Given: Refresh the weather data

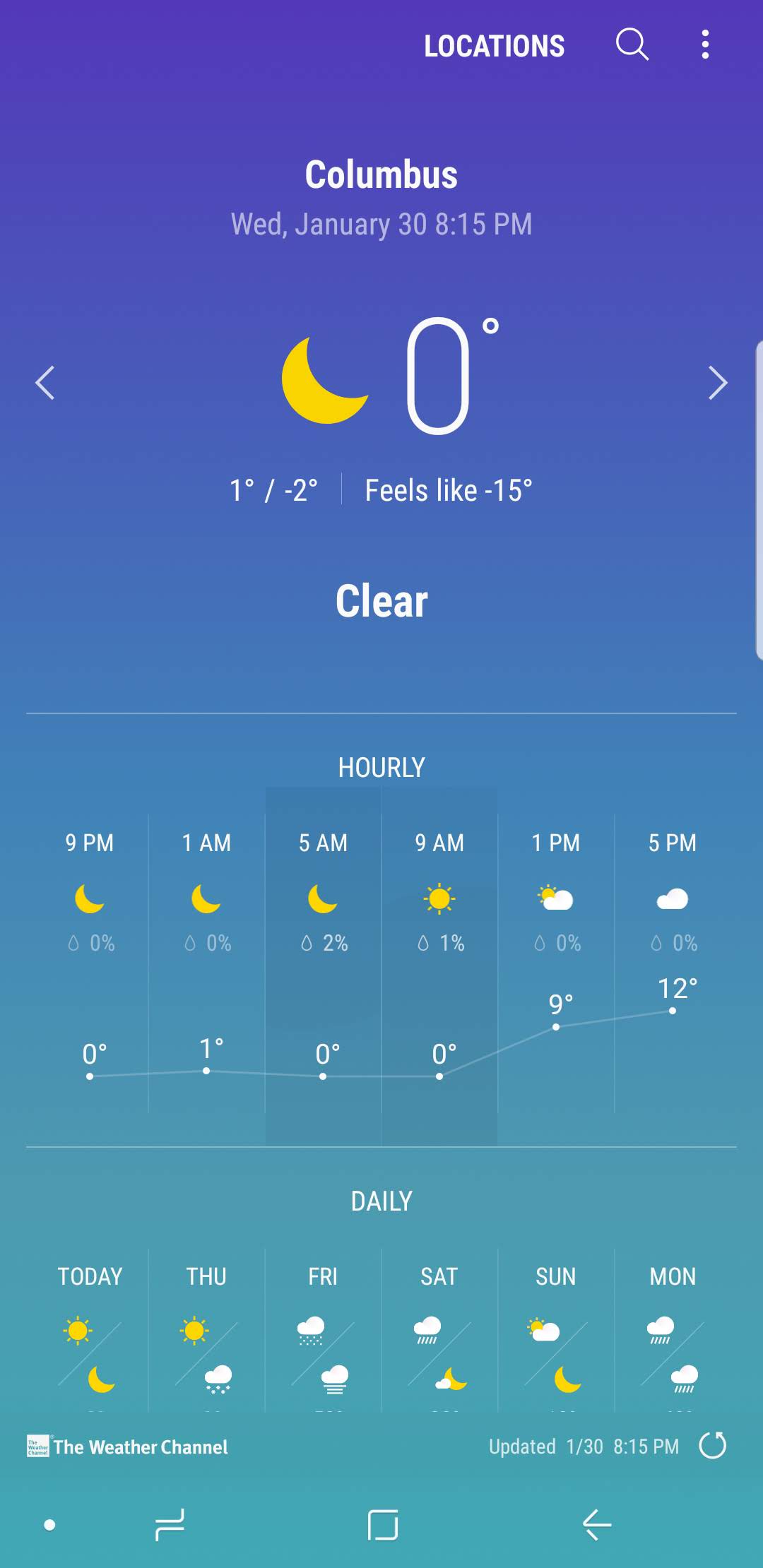Looking at the screenshot, I should point(712,1445).
